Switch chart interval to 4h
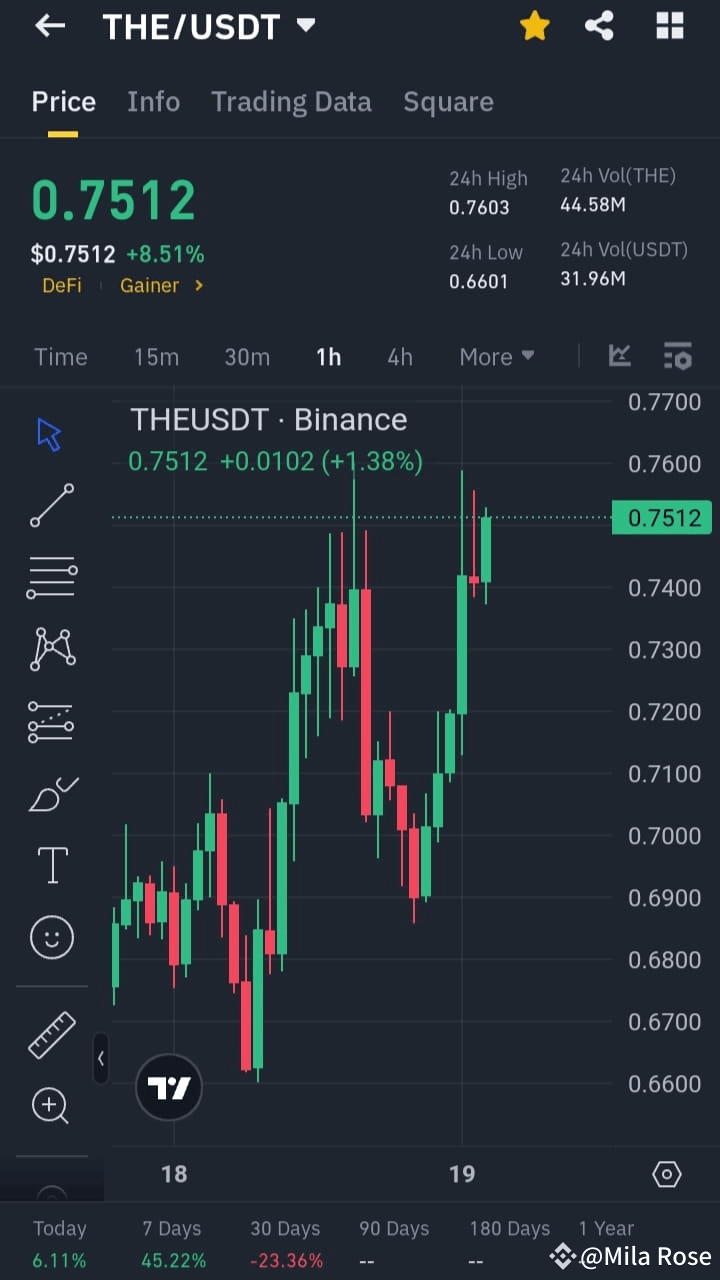720x1280 pixels. point(399,356)
